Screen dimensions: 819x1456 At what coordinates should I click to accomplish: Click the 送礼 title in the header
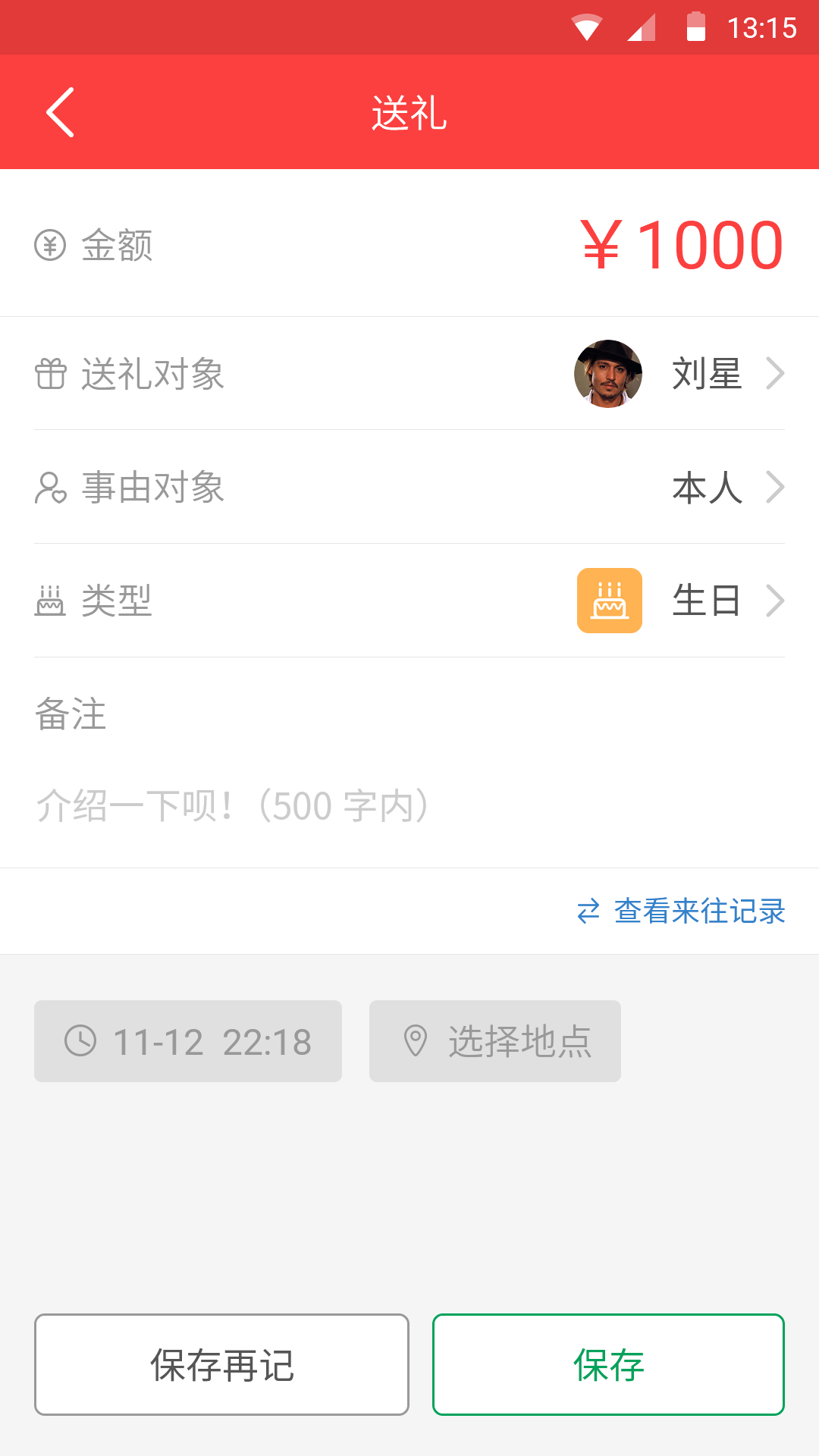coord(409,114)
